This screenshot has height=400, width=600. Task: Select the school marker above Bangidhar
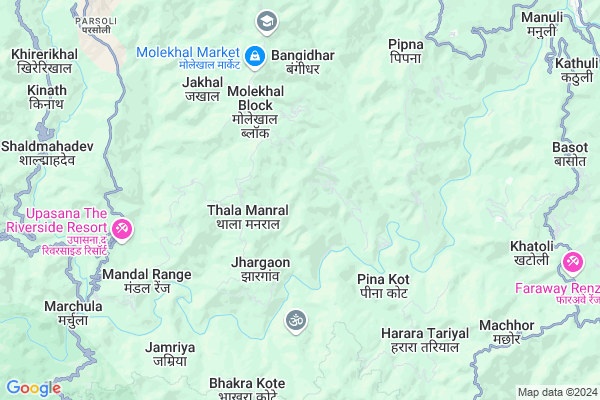coord(266,20)
